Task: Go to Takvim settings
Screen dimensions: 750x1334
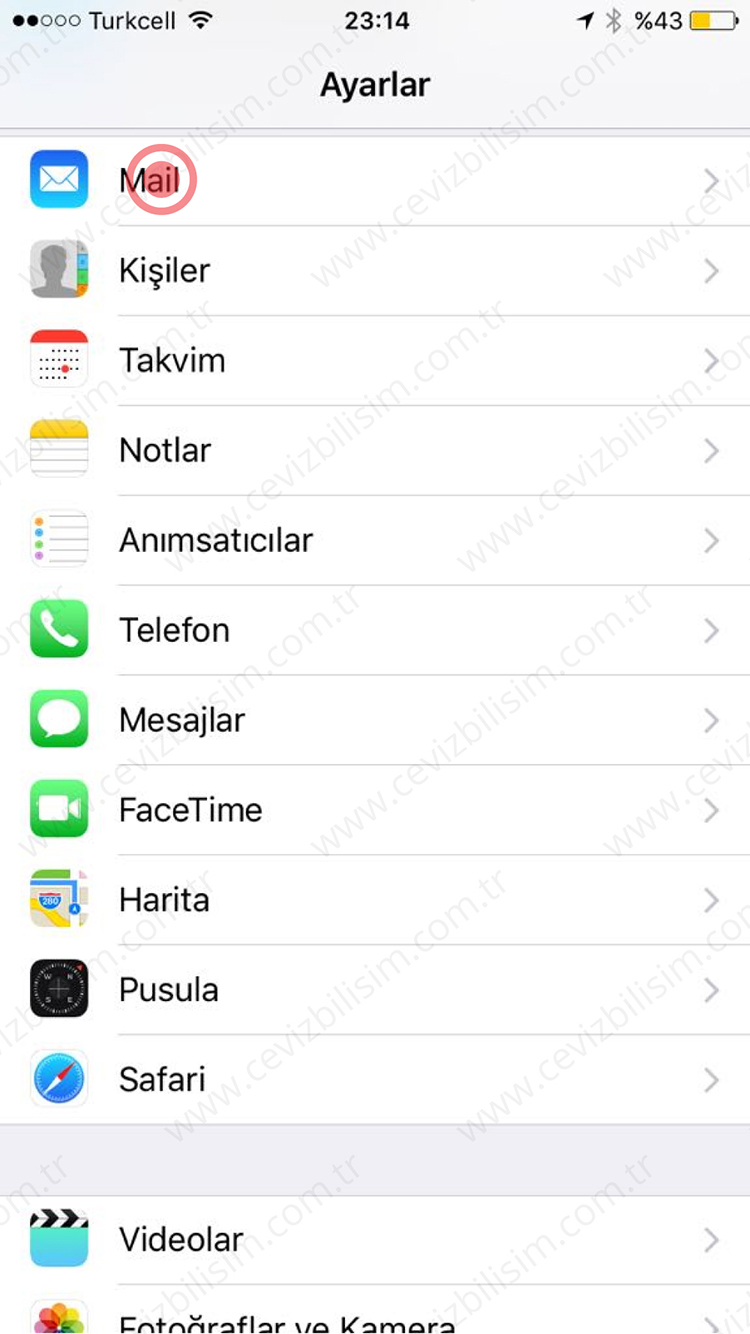Action: point(375,360)
